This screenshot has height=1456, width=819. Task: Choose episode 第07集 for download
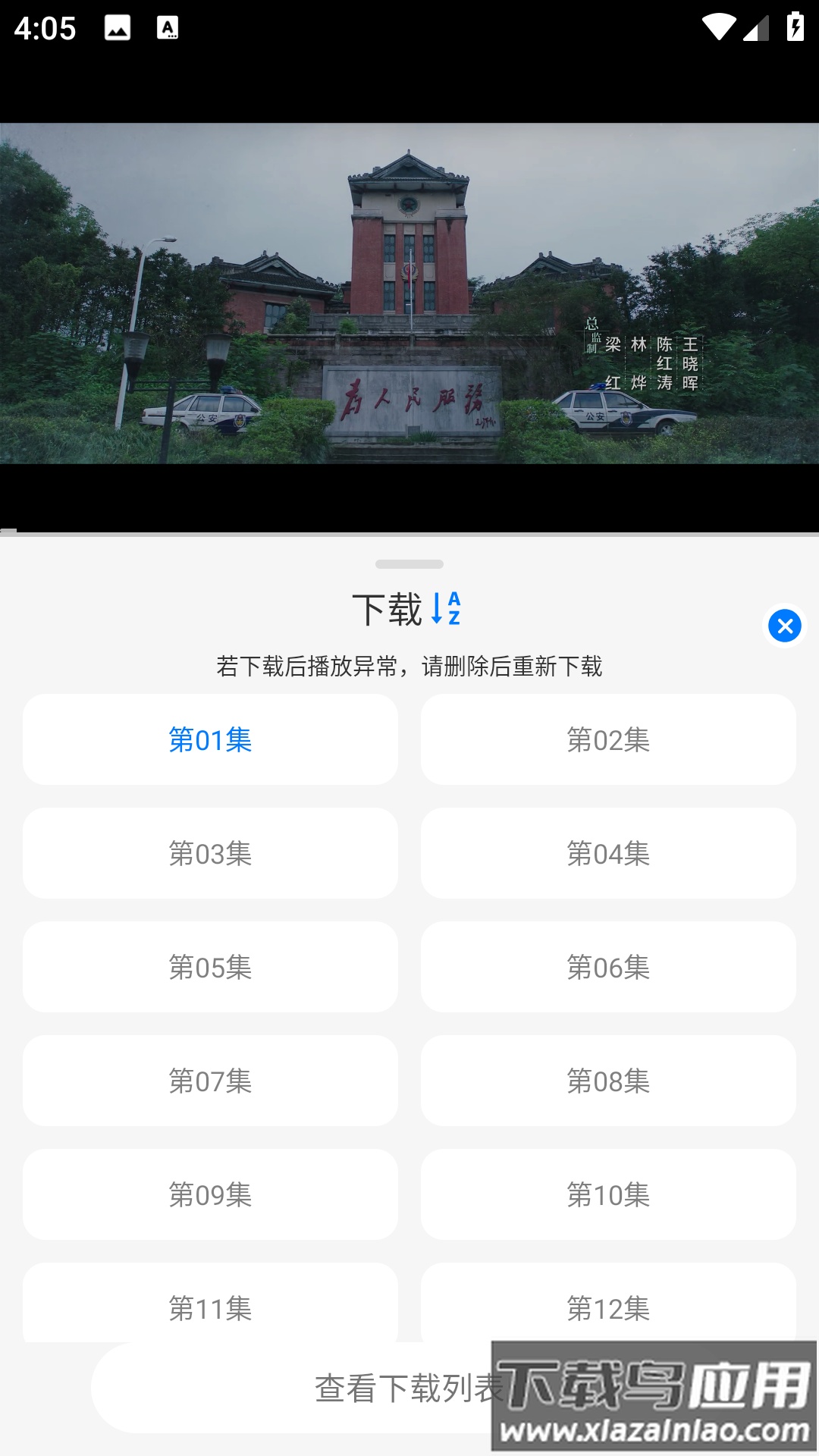[210, 1081]
